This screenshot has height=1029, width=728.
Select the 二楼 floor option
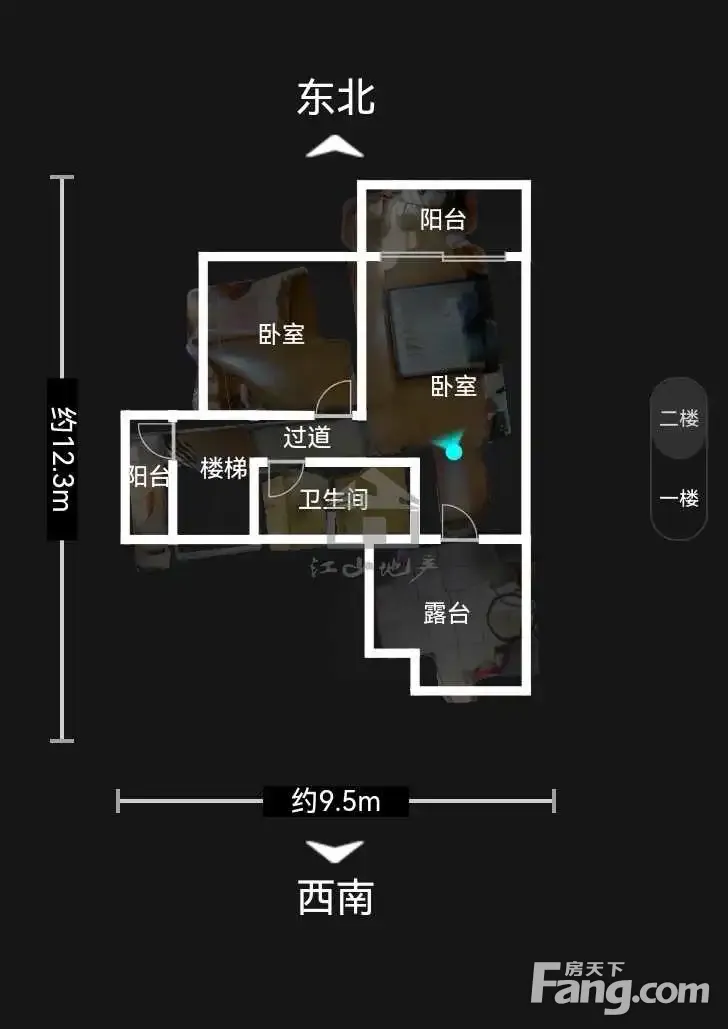pyautogui.click(x=679, y=419)
